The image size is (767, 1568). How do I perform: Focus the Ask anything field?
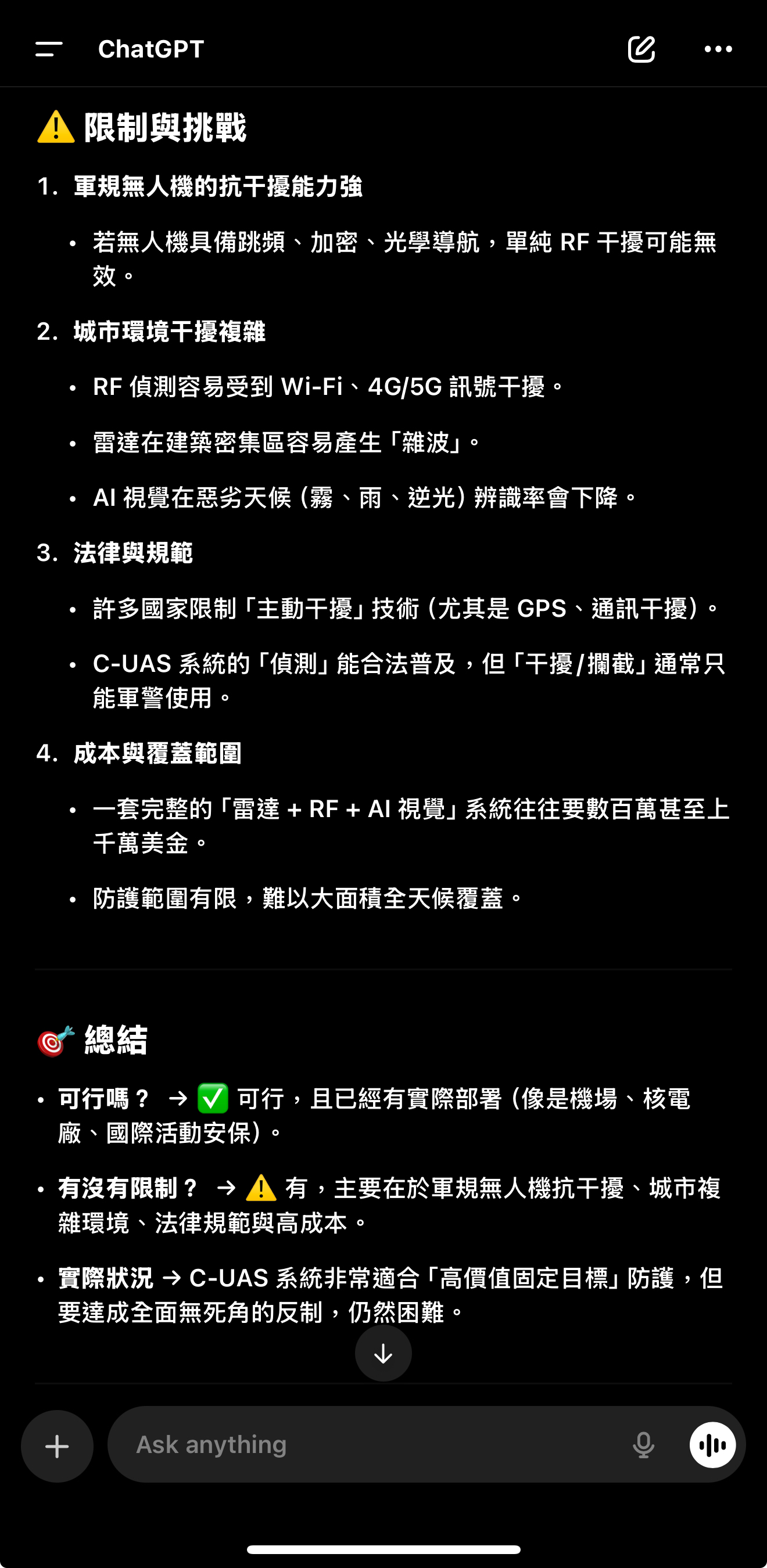pyautogui.click(x=365, y=1444)
